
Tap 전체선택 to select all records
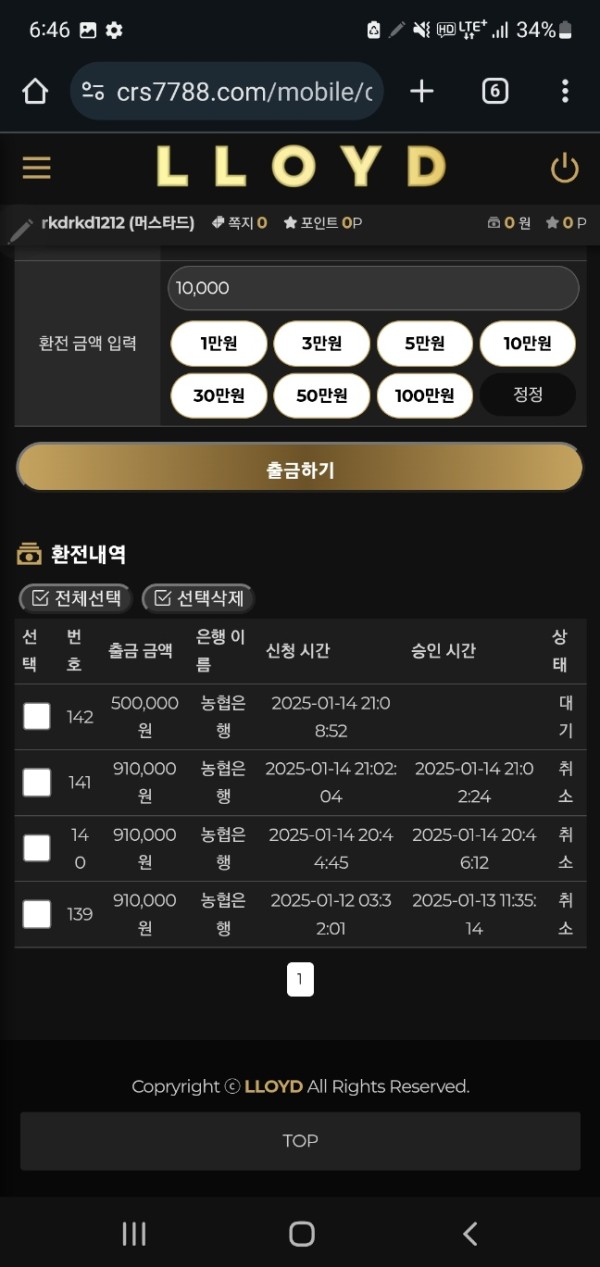[76, 598]
